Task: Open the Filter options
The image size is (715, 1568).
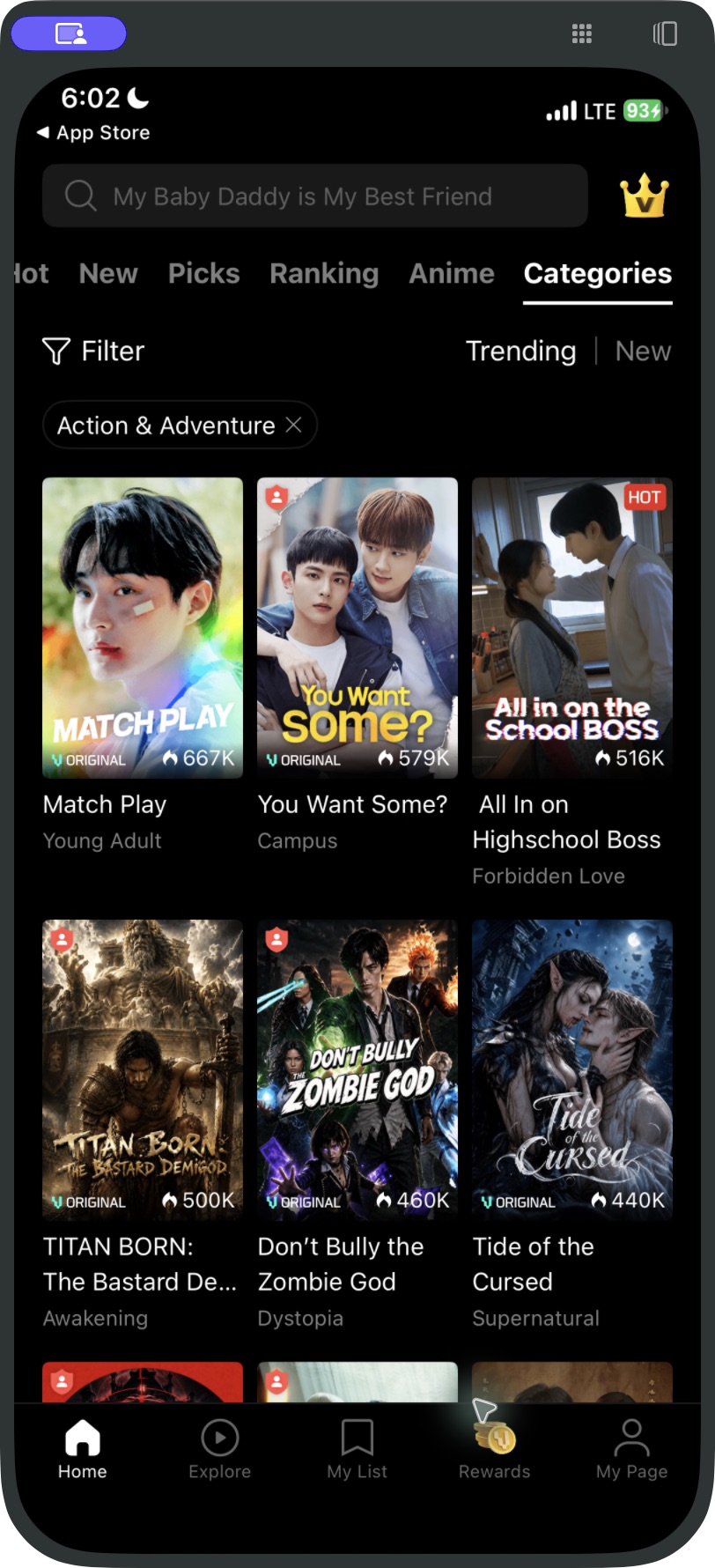Action: coord(93,351)
